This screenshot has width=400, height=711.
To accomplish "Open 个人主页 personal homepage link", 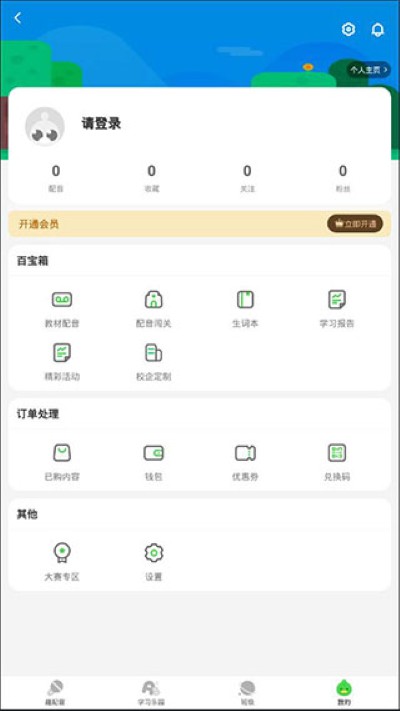I will coord(369,70).
